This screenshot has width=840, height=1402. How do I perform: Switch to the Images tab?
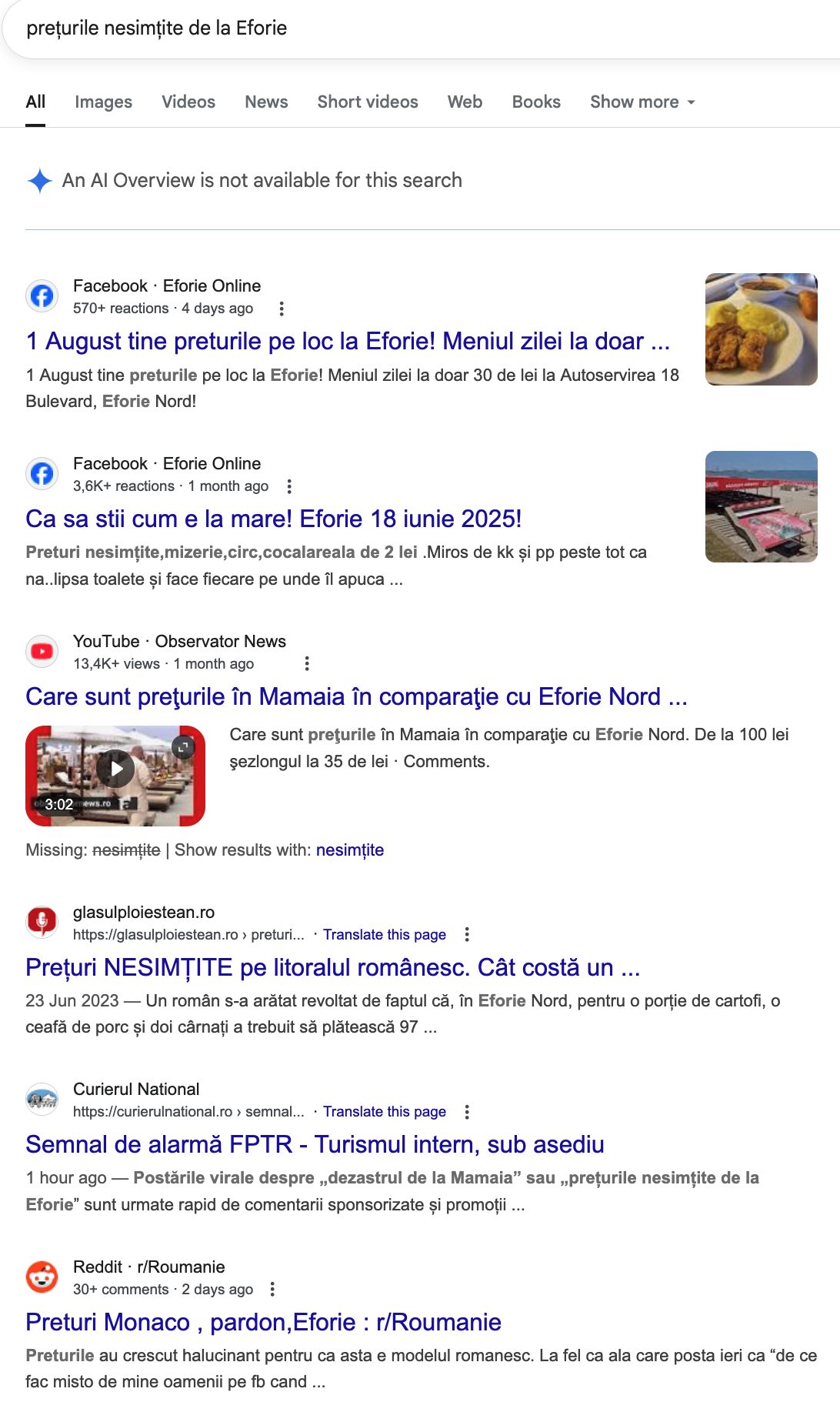(103, 102)
